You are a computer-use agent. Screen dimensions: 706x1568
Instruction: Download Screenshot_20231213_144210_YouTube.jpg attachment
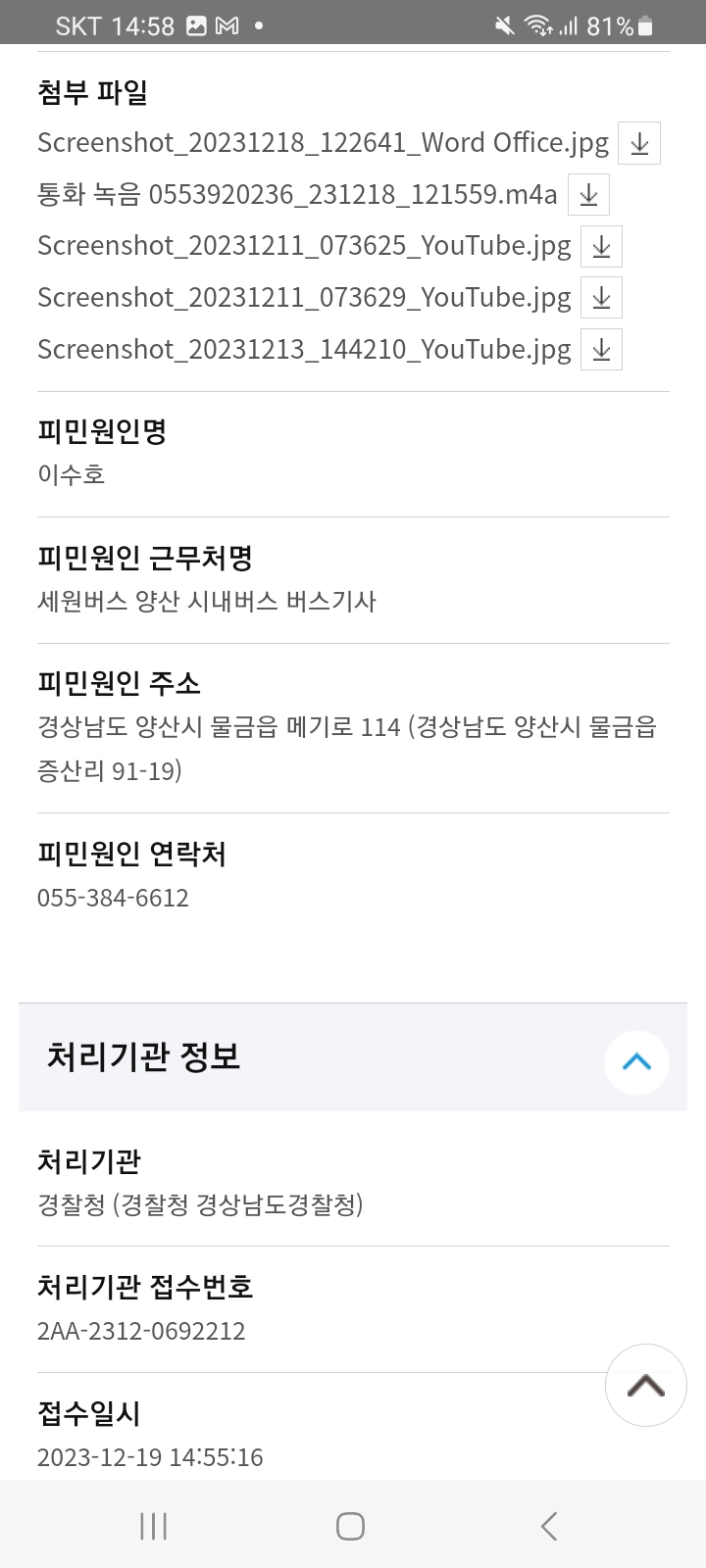click(x=601, y=350)
